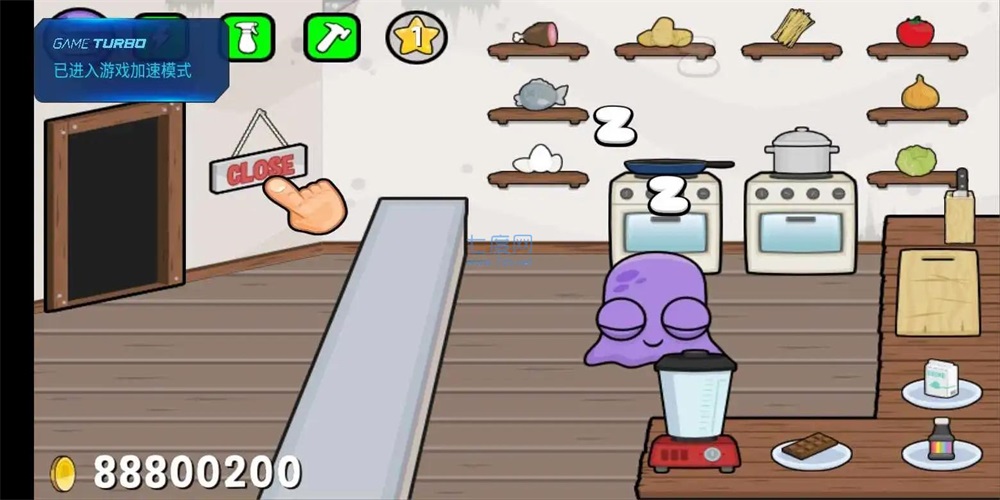
Task: Pick the fish from the shelf
Action: tap(540, 95)
